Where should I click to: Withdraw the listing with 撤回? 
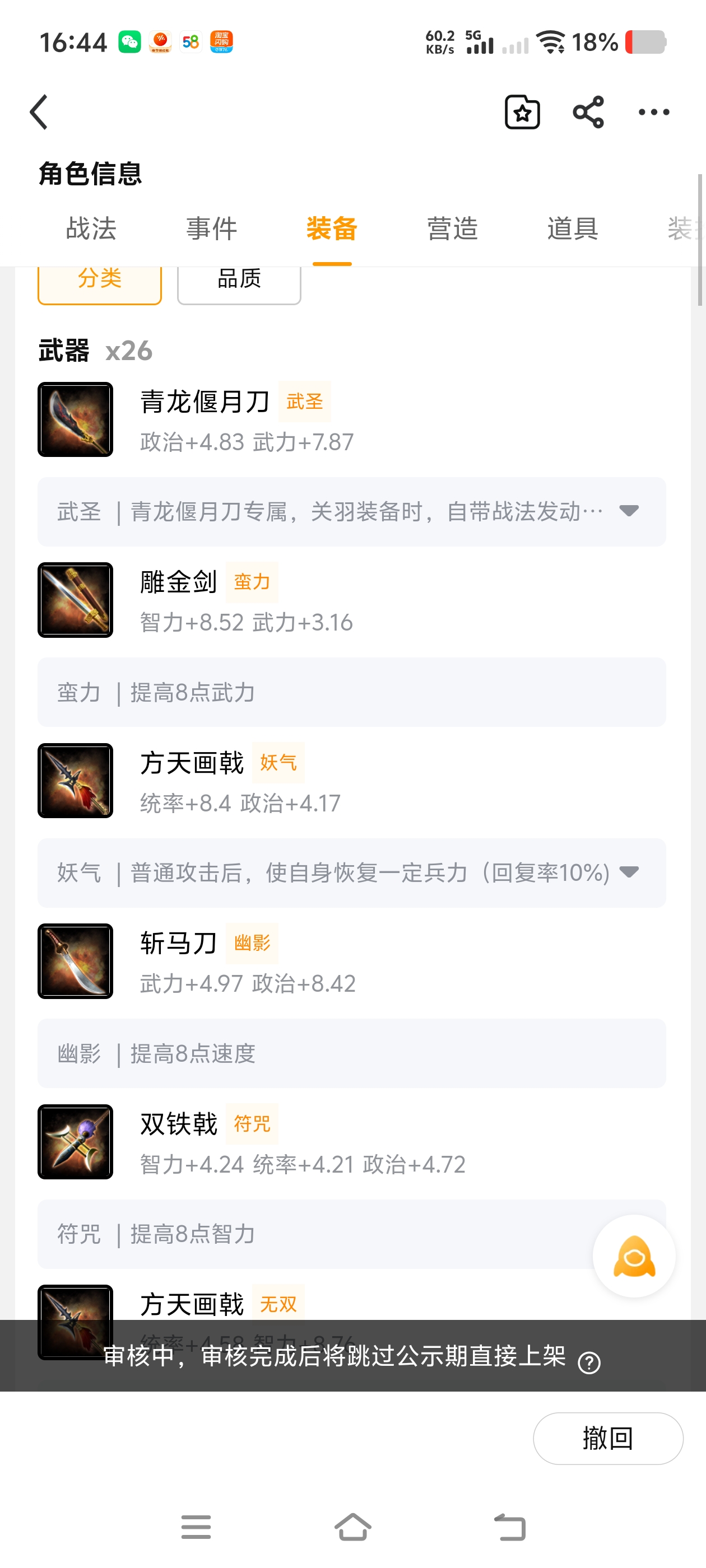point(607,1438)
